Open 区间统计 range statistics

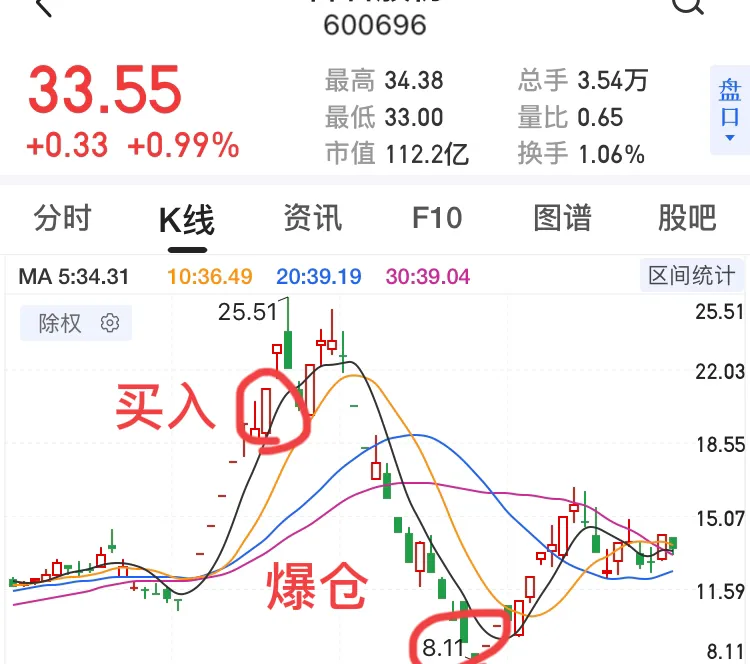691,276
